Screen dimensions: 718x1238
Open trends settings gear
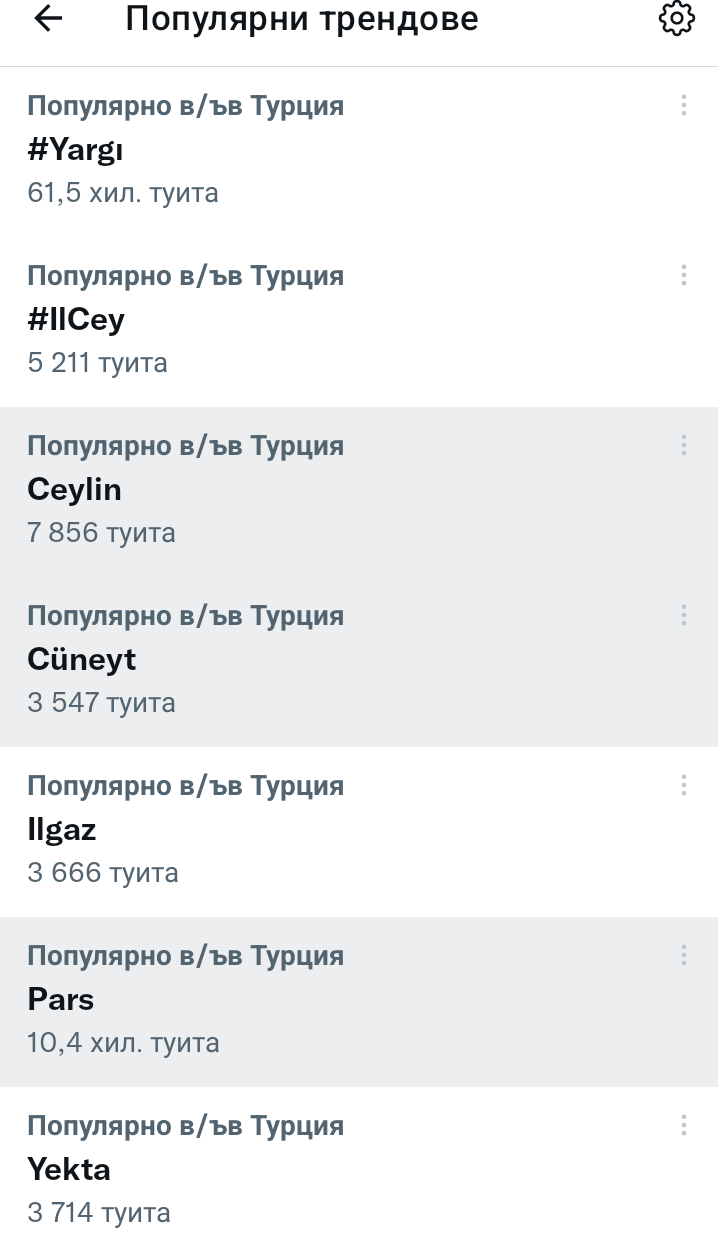(x=677, y=19)
